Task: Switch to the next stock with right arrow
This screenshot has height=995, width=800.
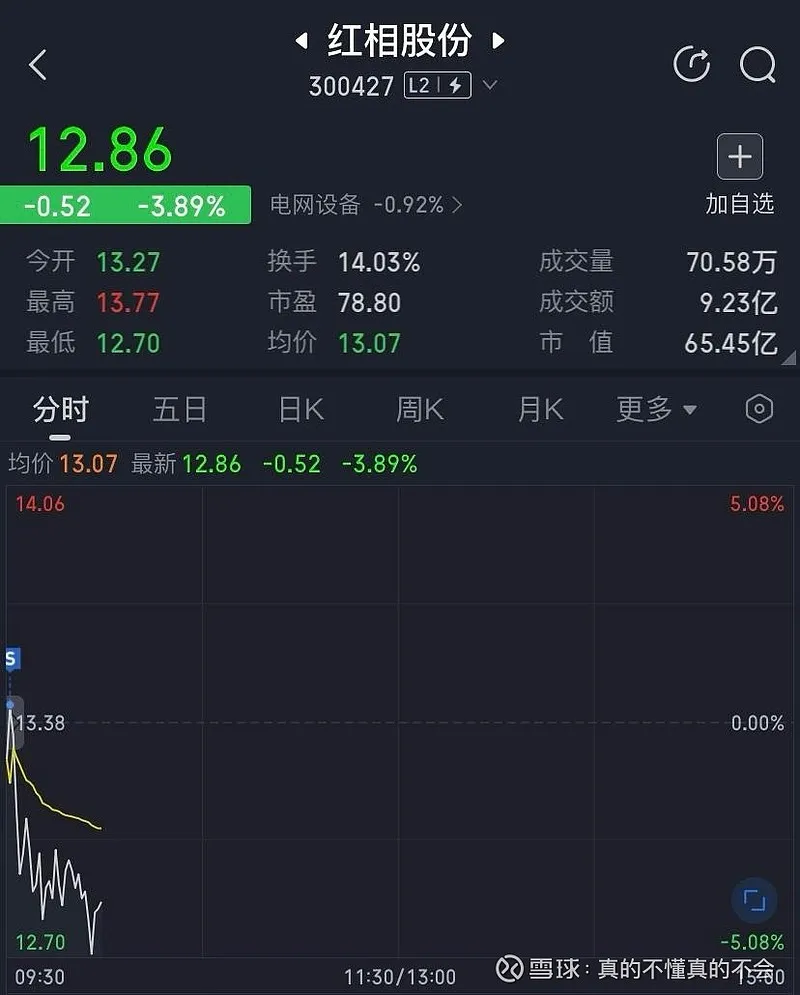Action: (498, 42)
